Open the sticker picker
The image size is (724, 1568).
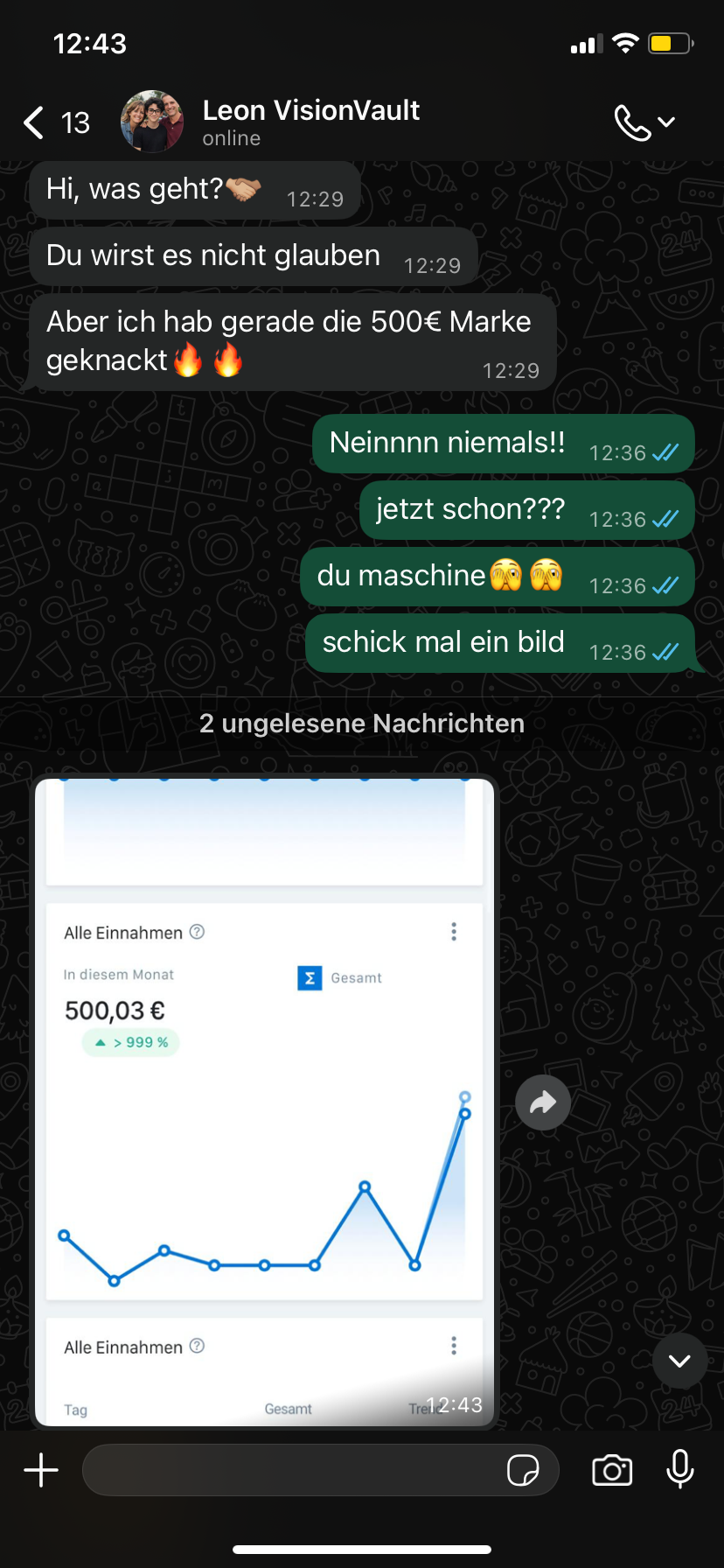pos(523,1470)
